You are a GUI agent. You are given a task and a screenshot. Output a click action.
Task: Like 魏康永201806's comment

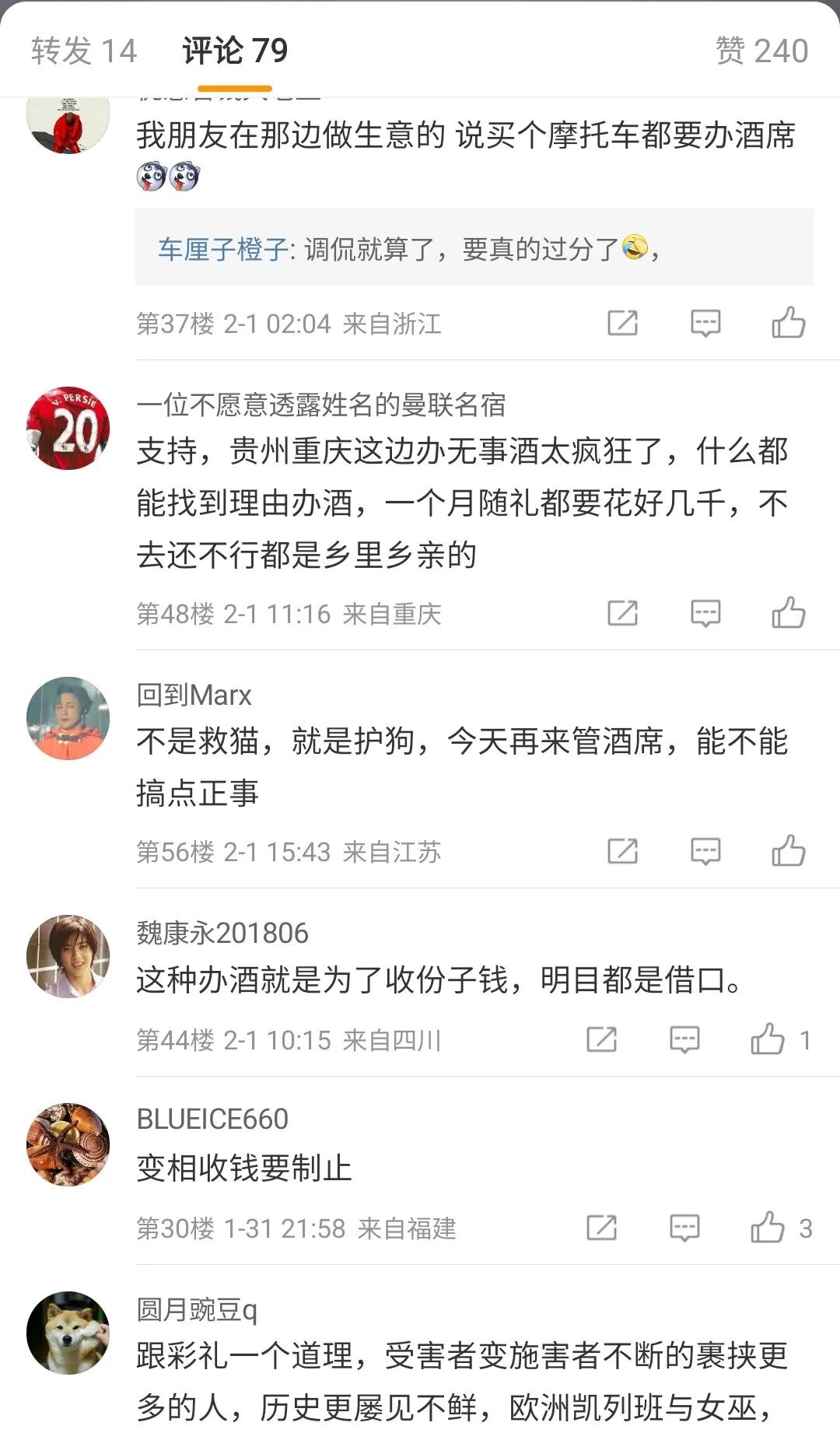pyautogui.click(x=768, y=1039)
